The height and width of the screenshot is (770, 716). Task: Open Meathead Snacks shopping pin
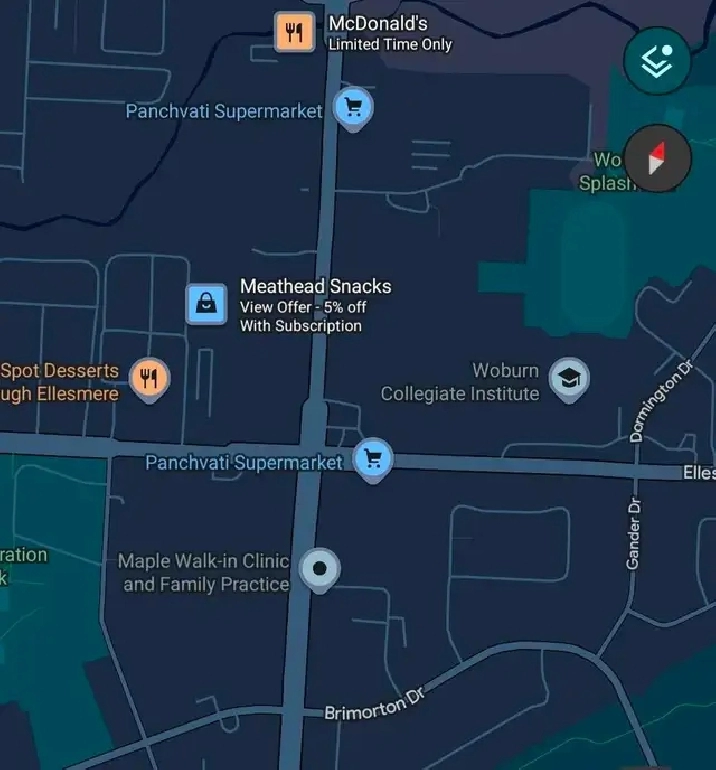pos(205,304)
